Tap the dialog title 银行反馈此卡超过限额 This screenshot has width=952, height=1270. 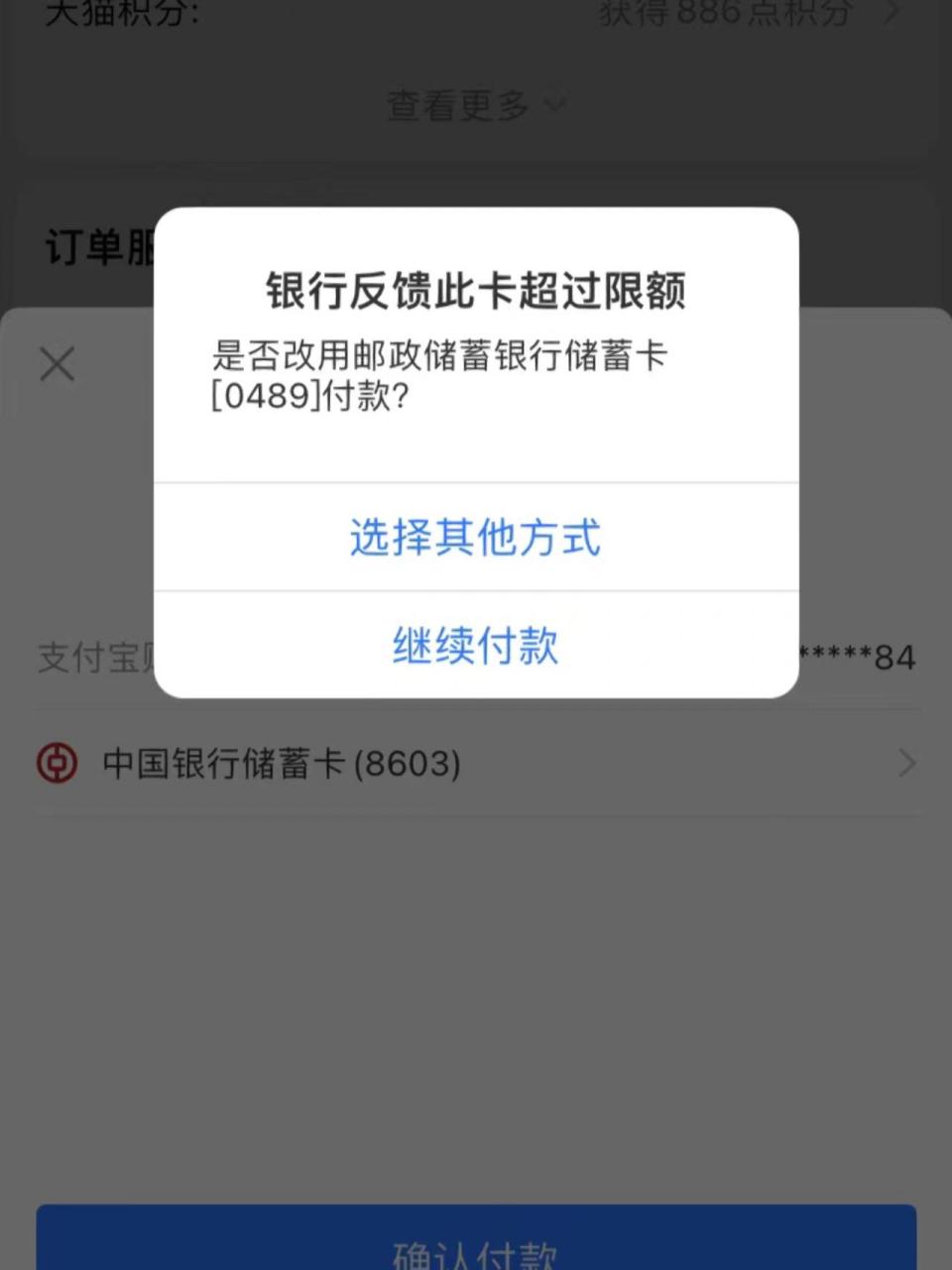[x=475, y=293]
